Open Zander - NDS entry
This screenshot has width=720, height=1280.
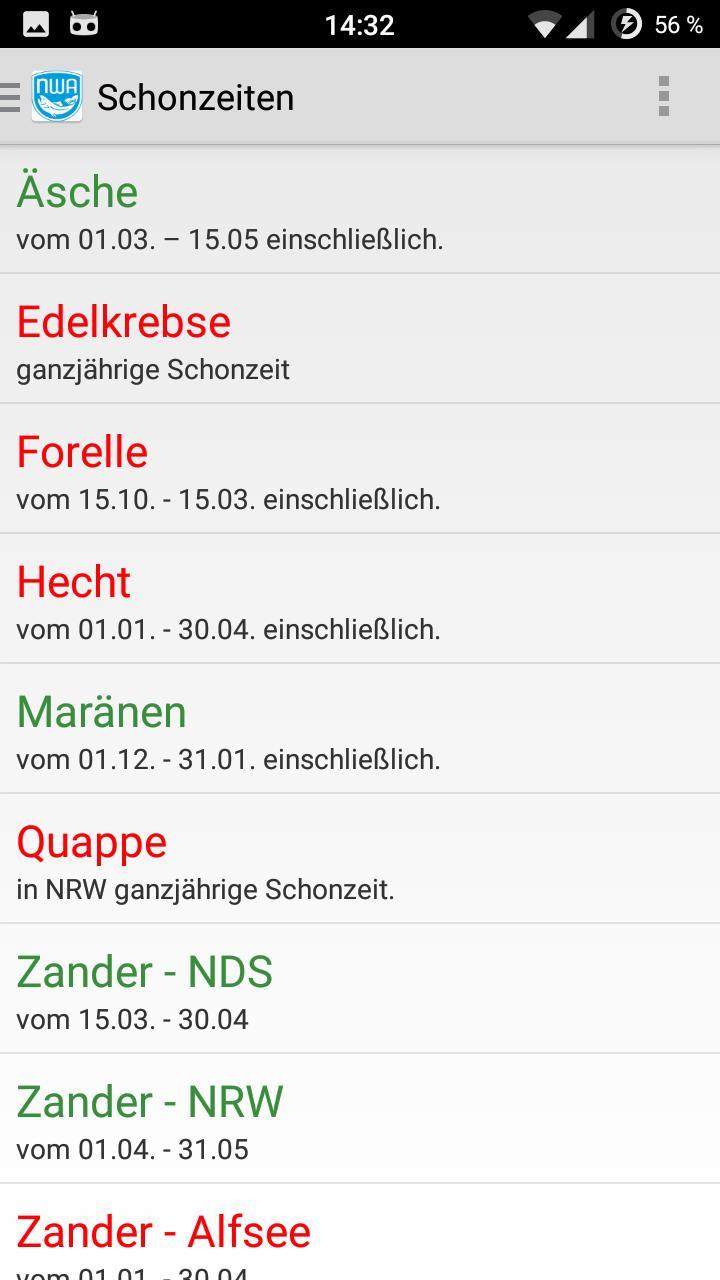click(x=360, y=990)
